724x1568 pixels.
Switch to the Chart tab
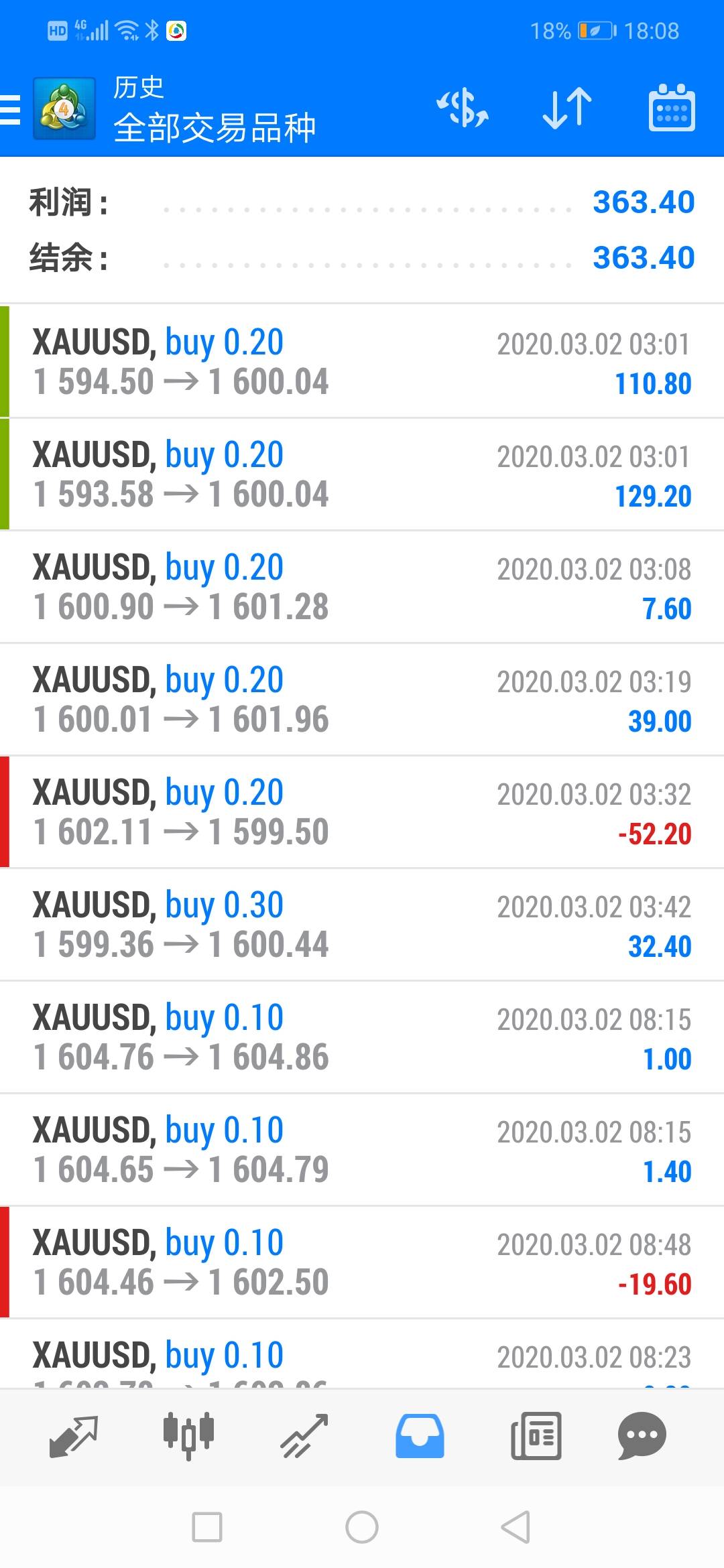coord(189,1436)
